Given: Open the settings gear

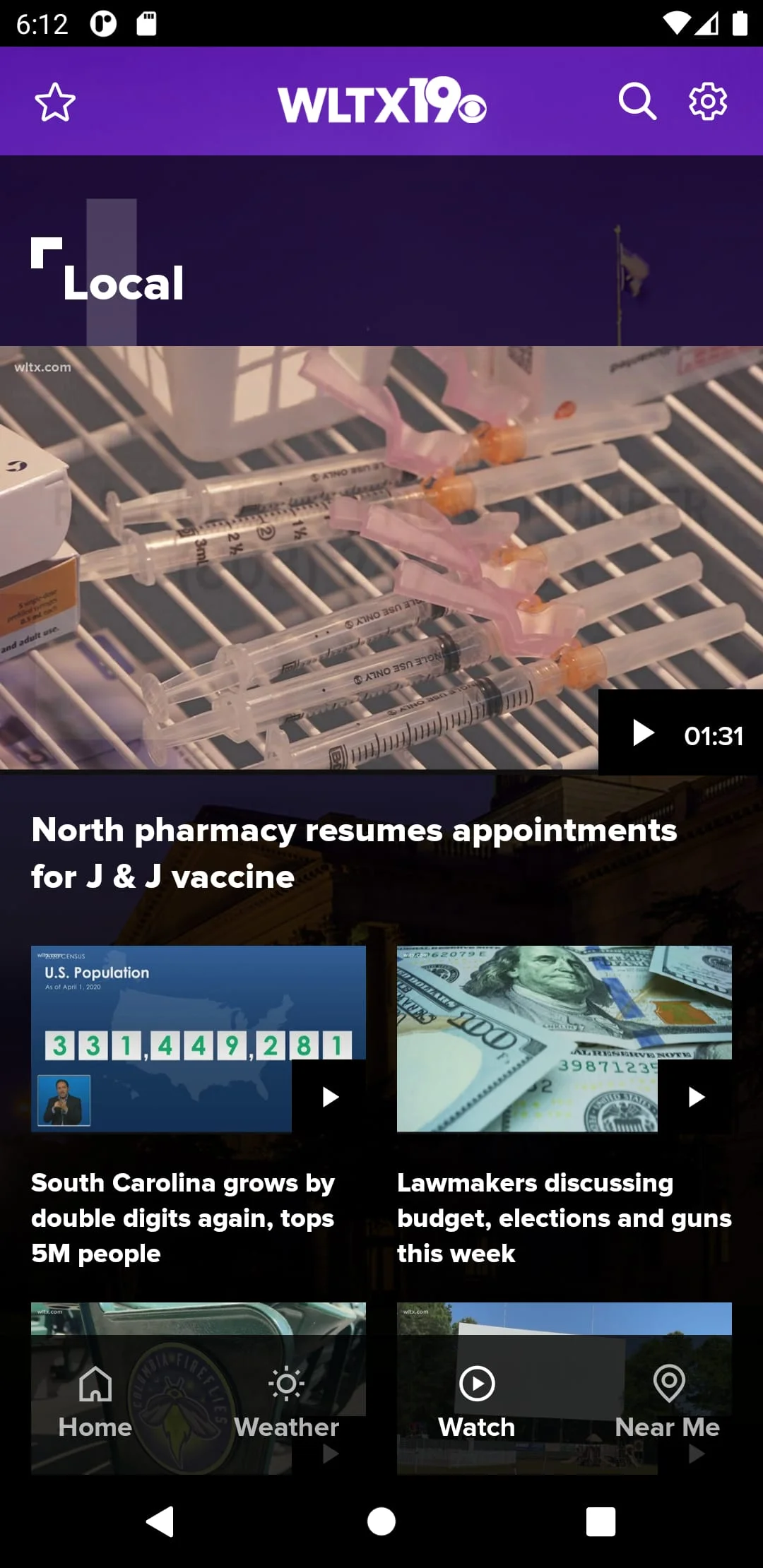Looking at the screenshot, I should pos(708,102).
